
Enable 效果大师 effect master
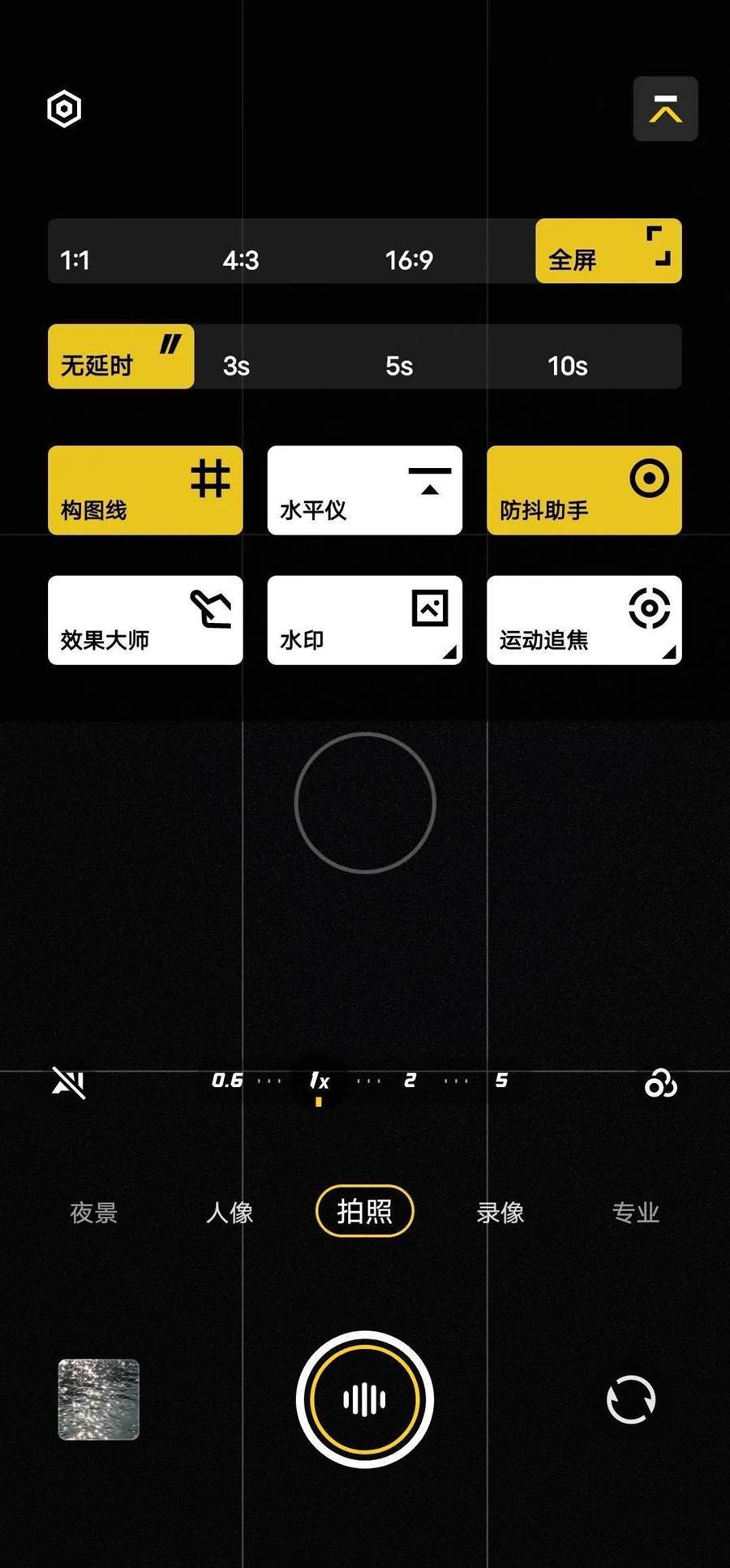pyautogui.click(x=145, y=620)
